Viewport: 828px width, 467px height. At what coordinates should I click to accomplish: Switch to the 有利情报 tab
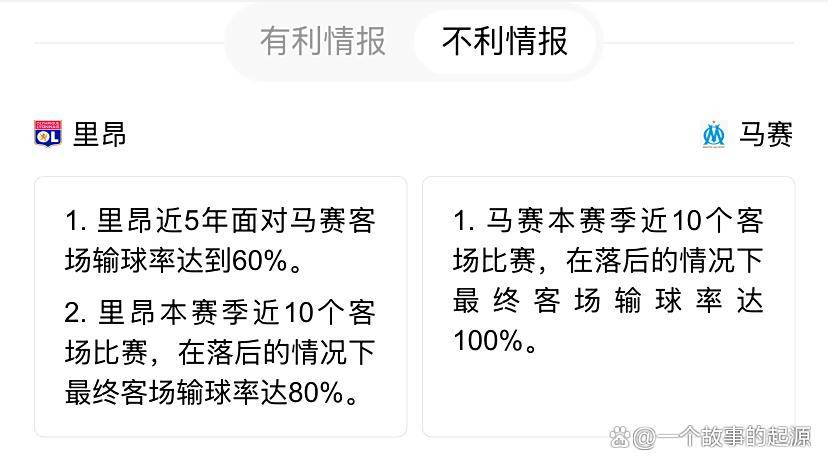322,41
